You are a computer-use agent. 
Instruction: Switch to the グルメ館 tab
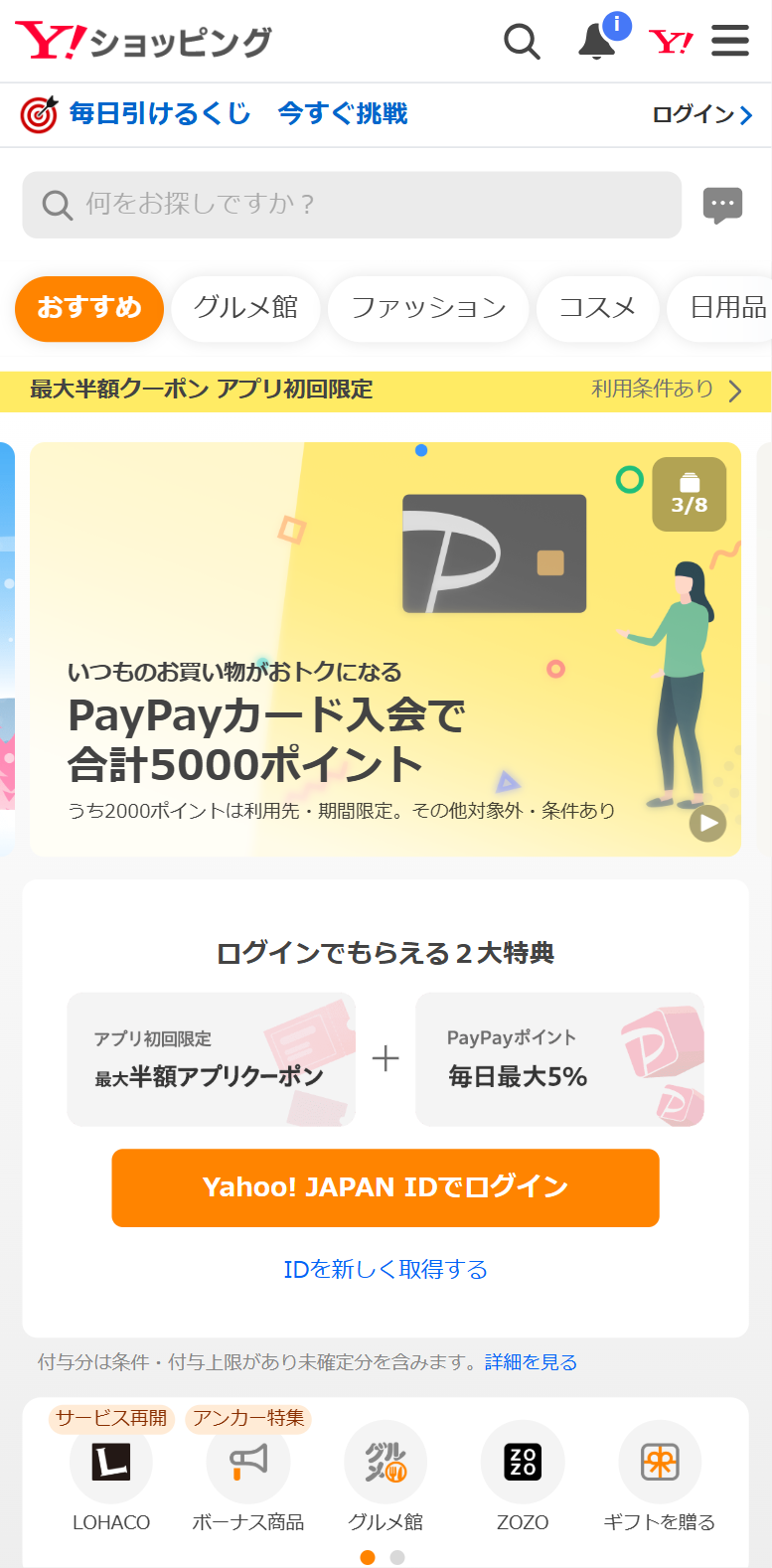pos(245,308)
